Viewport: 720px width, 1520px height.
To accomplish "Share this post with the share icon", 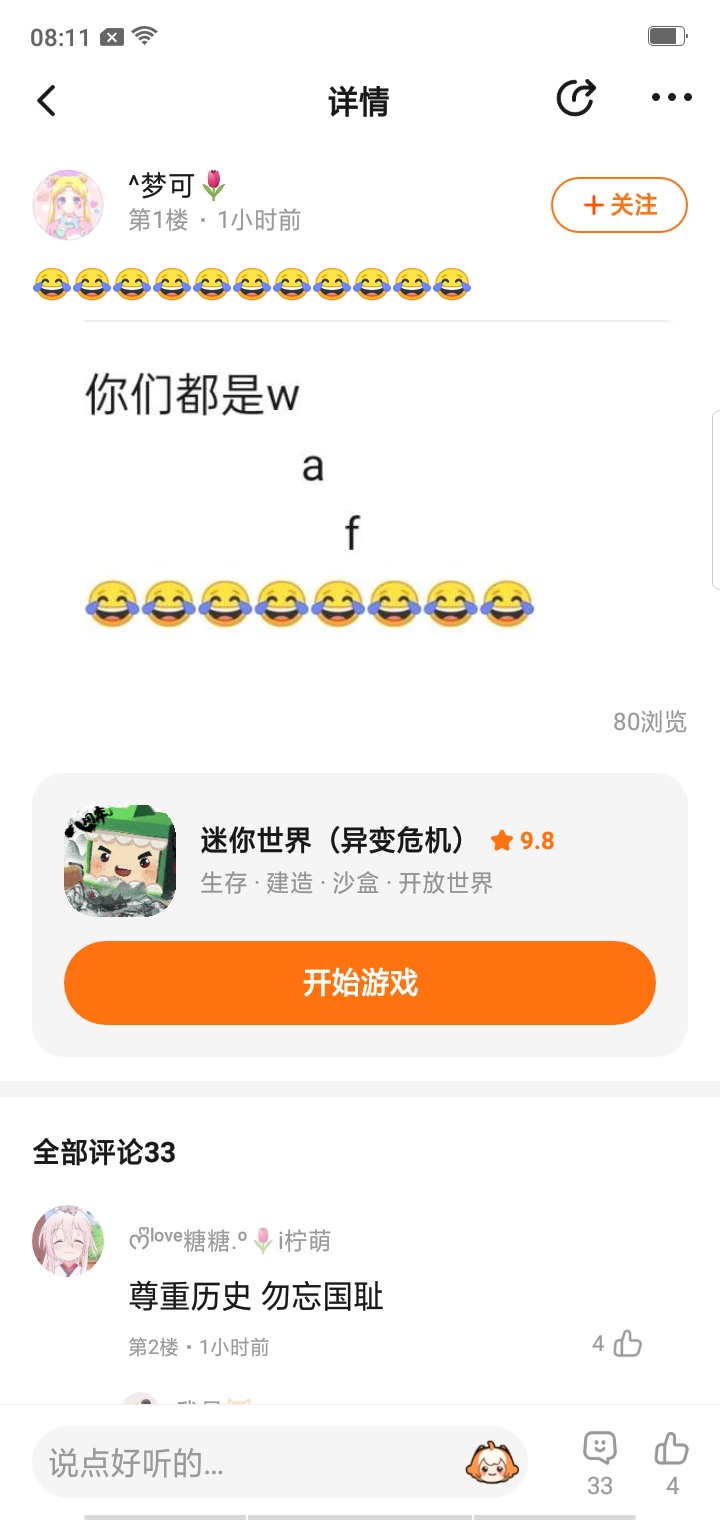I will point(576,98).
